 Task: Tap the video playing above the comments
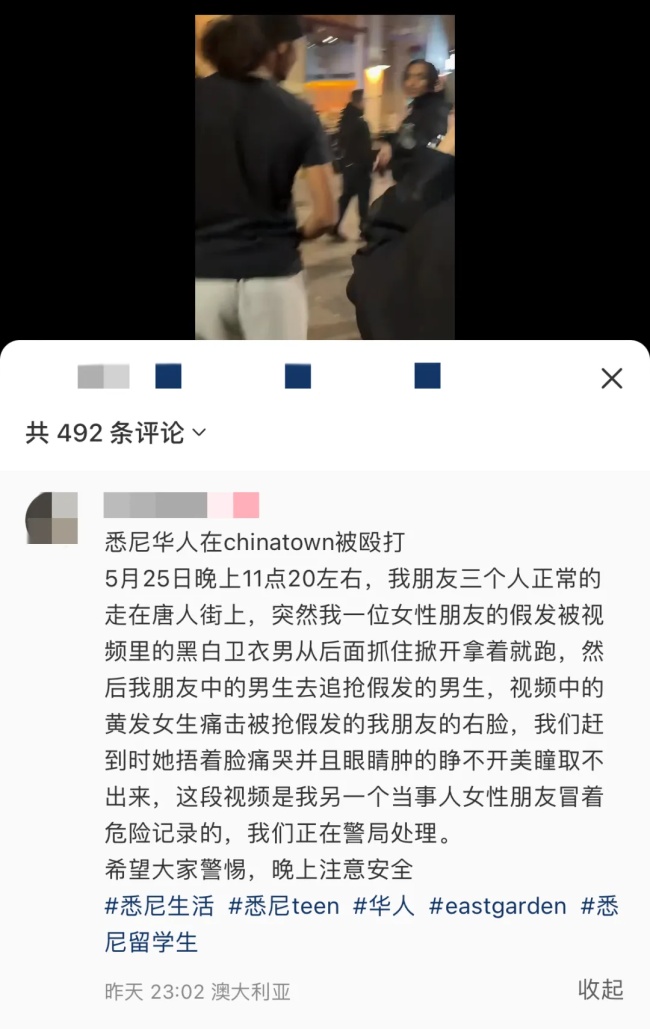click(324, 176)
